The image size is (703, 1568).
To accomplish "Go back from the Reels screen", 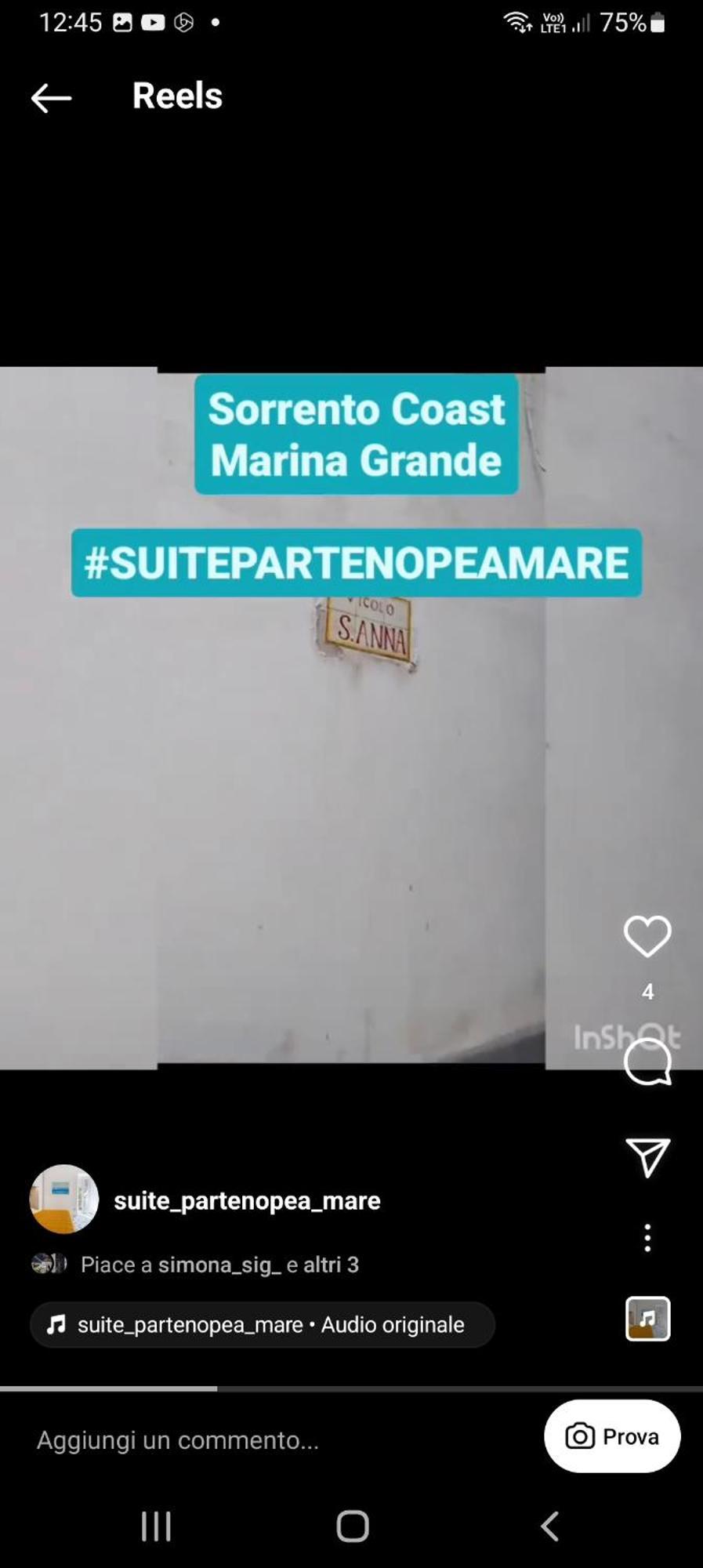I will (x=51, y=98).
